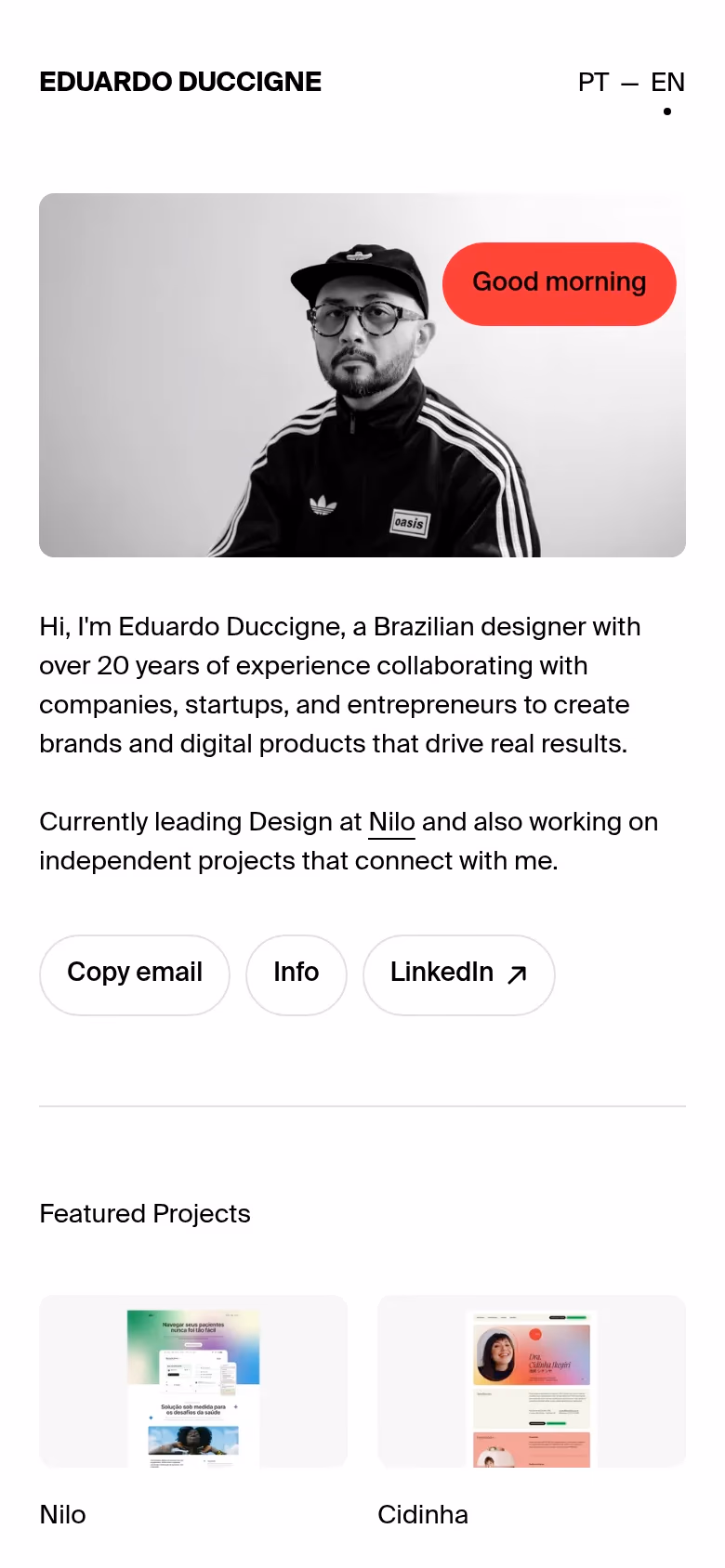Viewport: 725px width, 1568px height.
Task: Click the EDUARDO DUCCIGNE site logo
Action: (x=179, y=82)
